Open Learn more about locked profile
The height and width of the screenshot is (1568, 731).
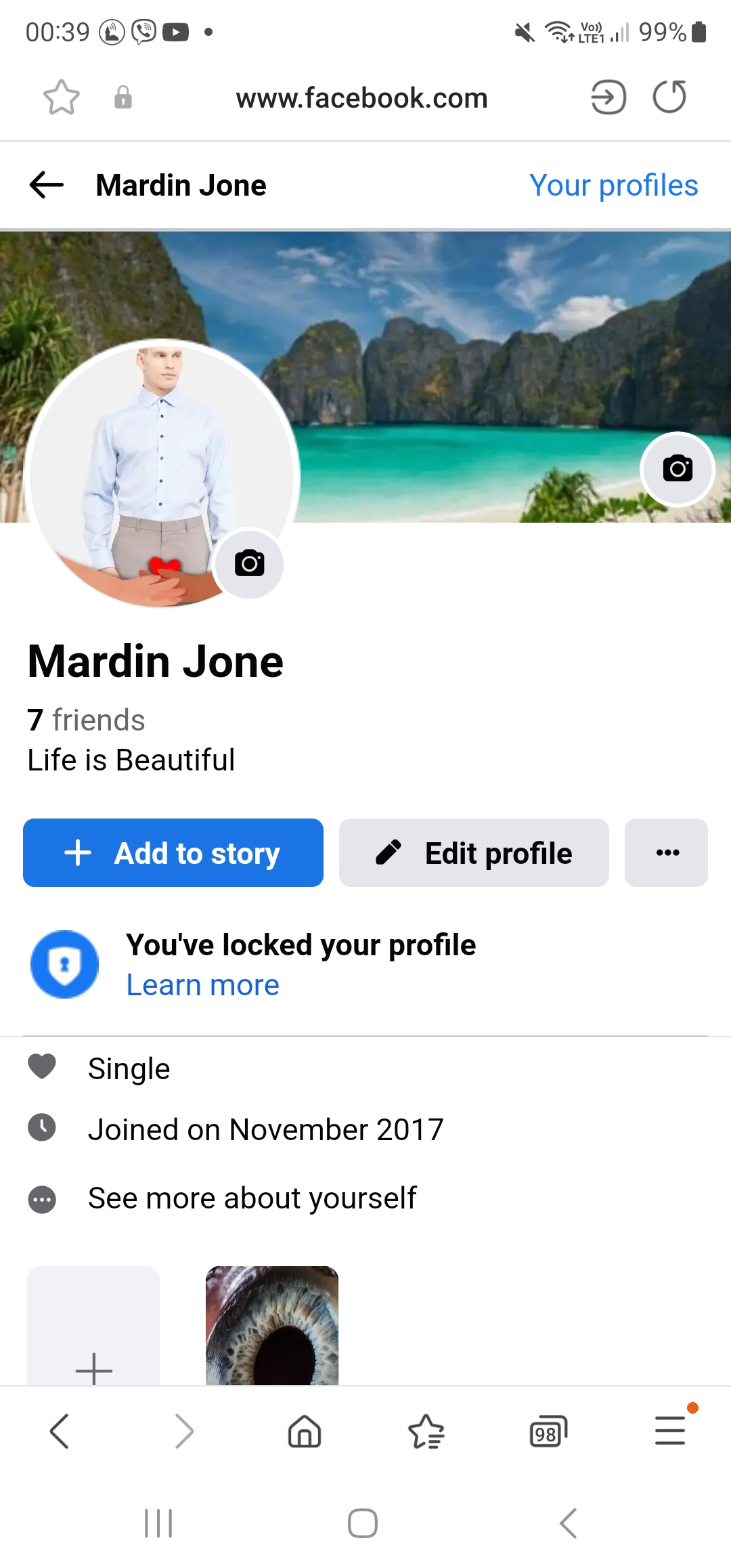(202, 985)
